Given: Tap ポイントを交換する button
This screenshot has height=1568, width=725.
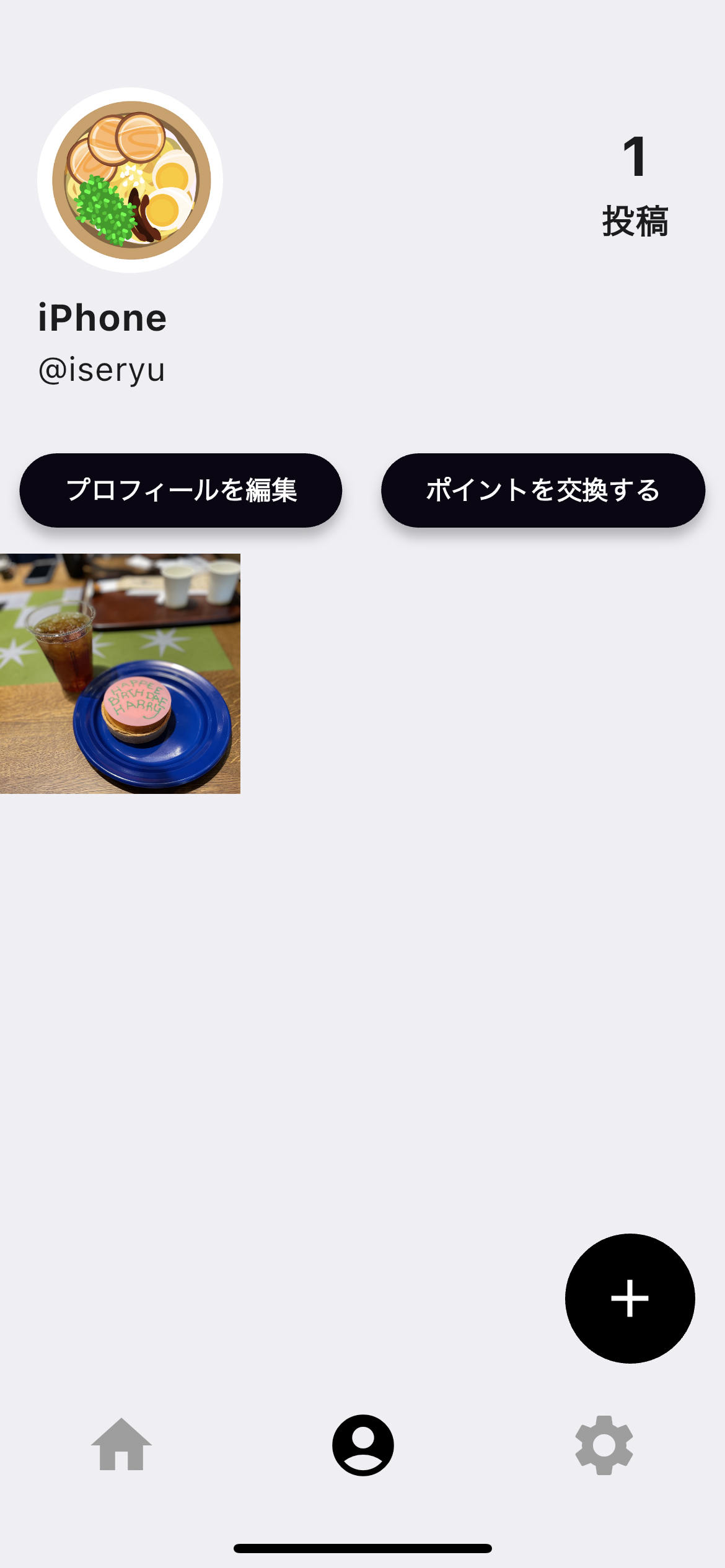Looking at the screenshot, I should 543,490.
